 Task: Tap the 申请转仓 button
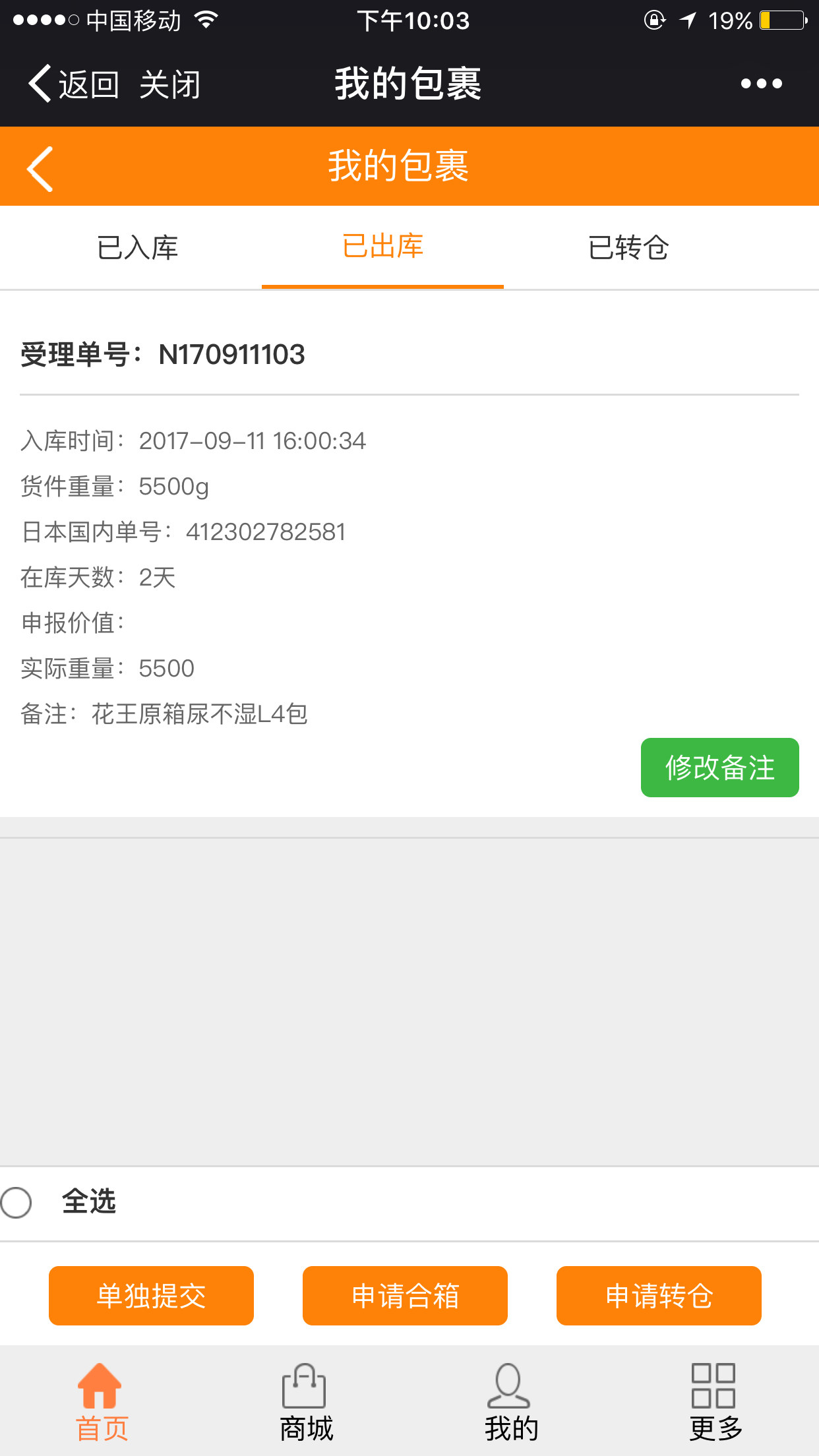659,1296
